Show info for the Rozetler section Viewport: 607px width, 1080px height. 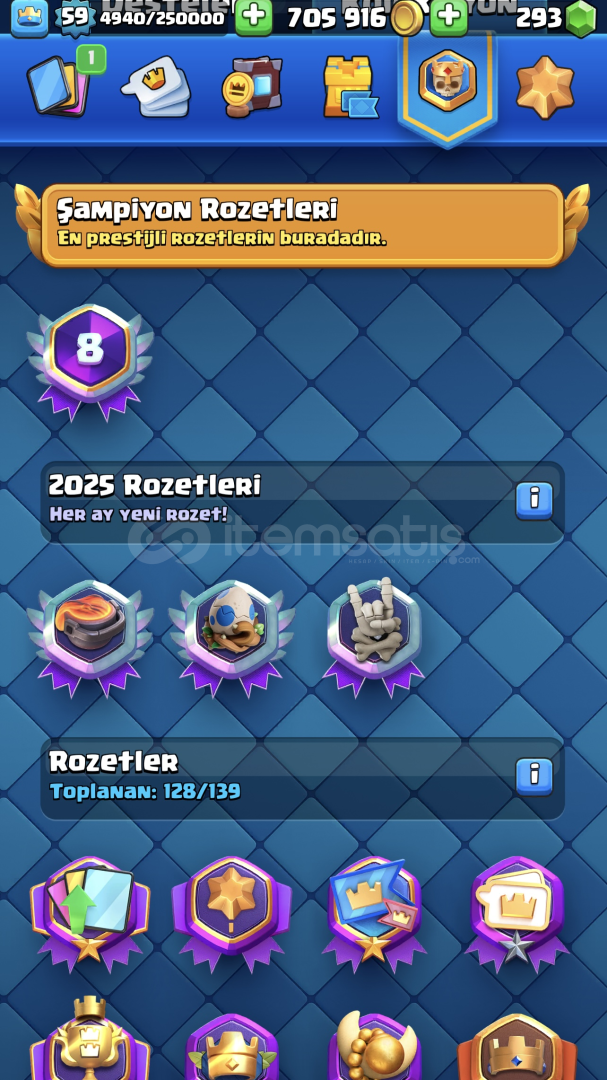click(534, 776)
